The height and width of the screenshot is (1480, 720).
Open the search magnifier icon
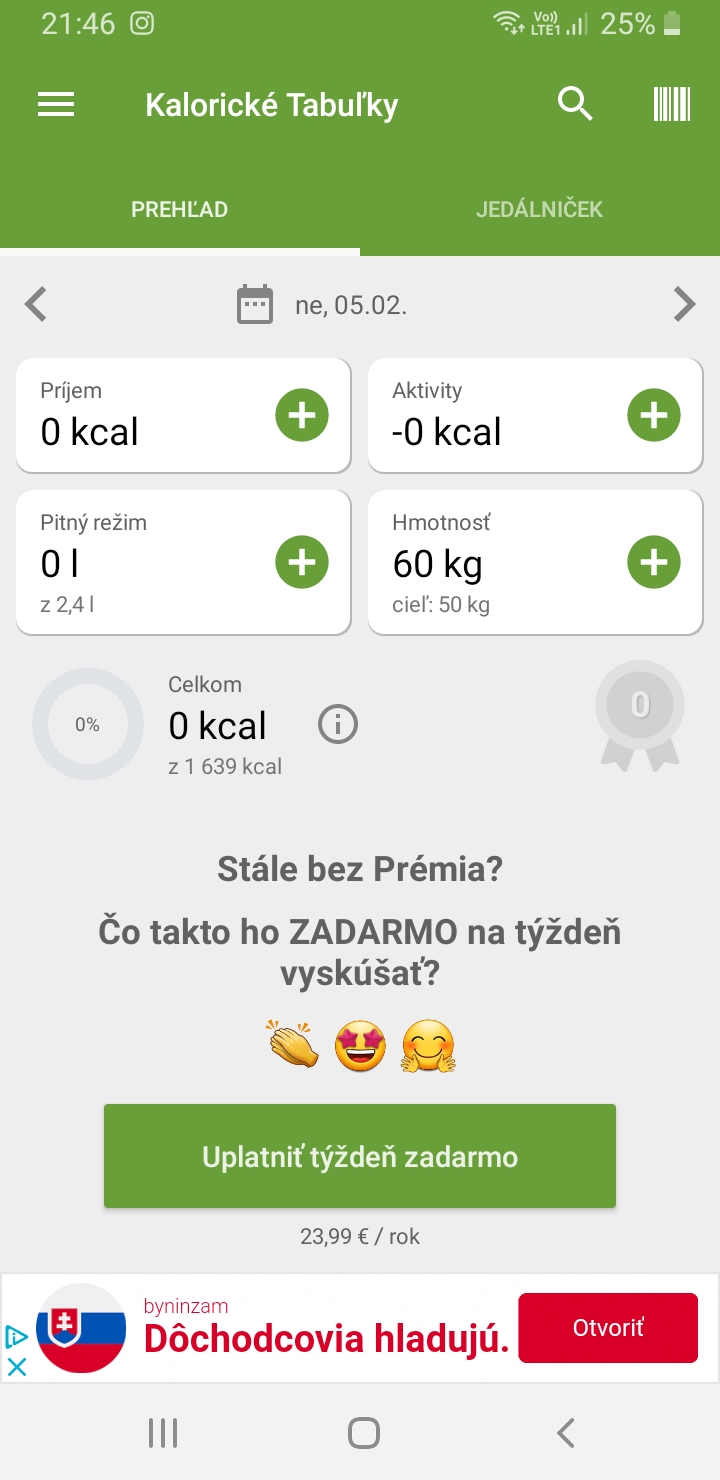[x=575, y=104]
